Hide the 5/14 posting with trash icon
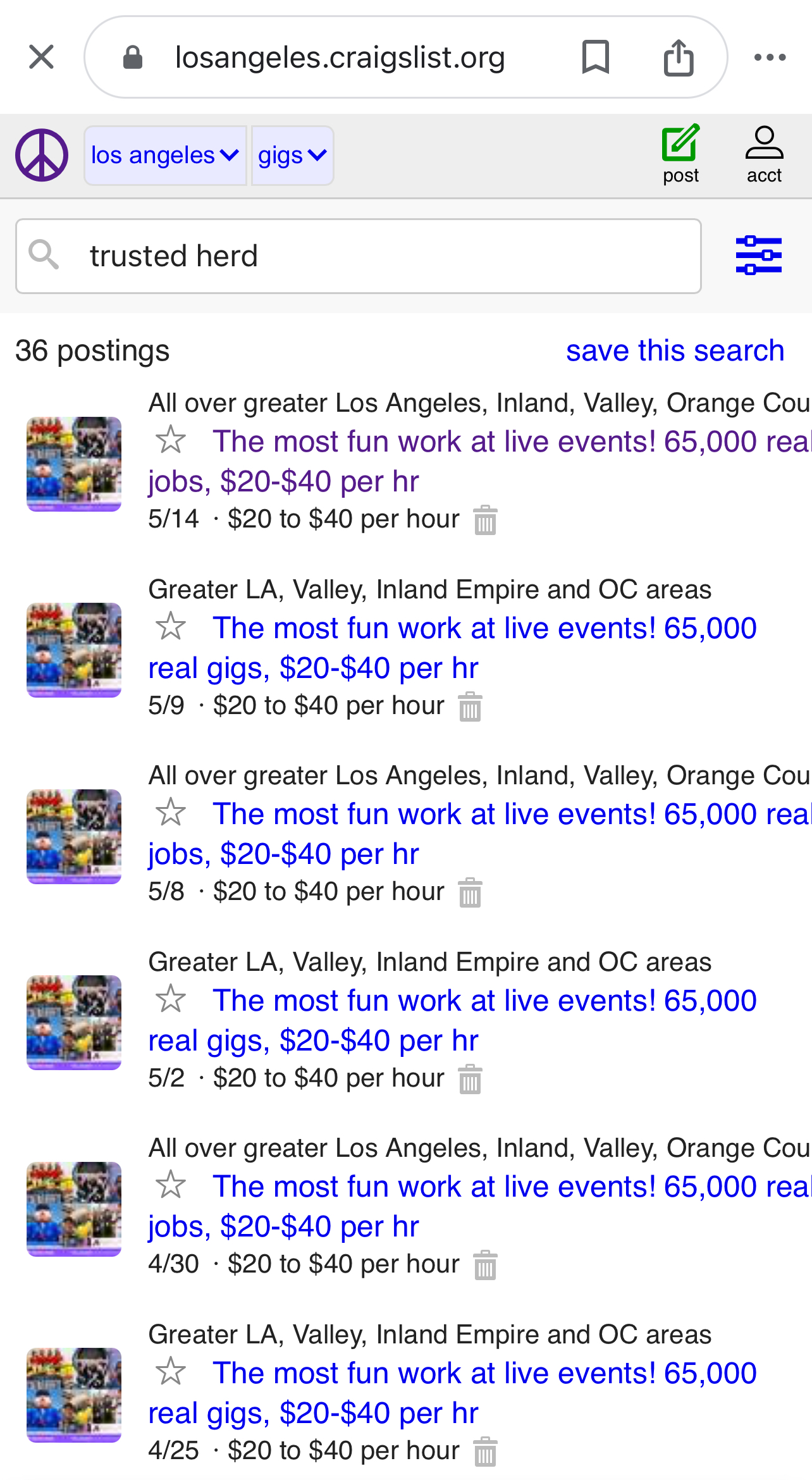The width and height of the screenshot is (812, 1480). (x=485, y=520)
